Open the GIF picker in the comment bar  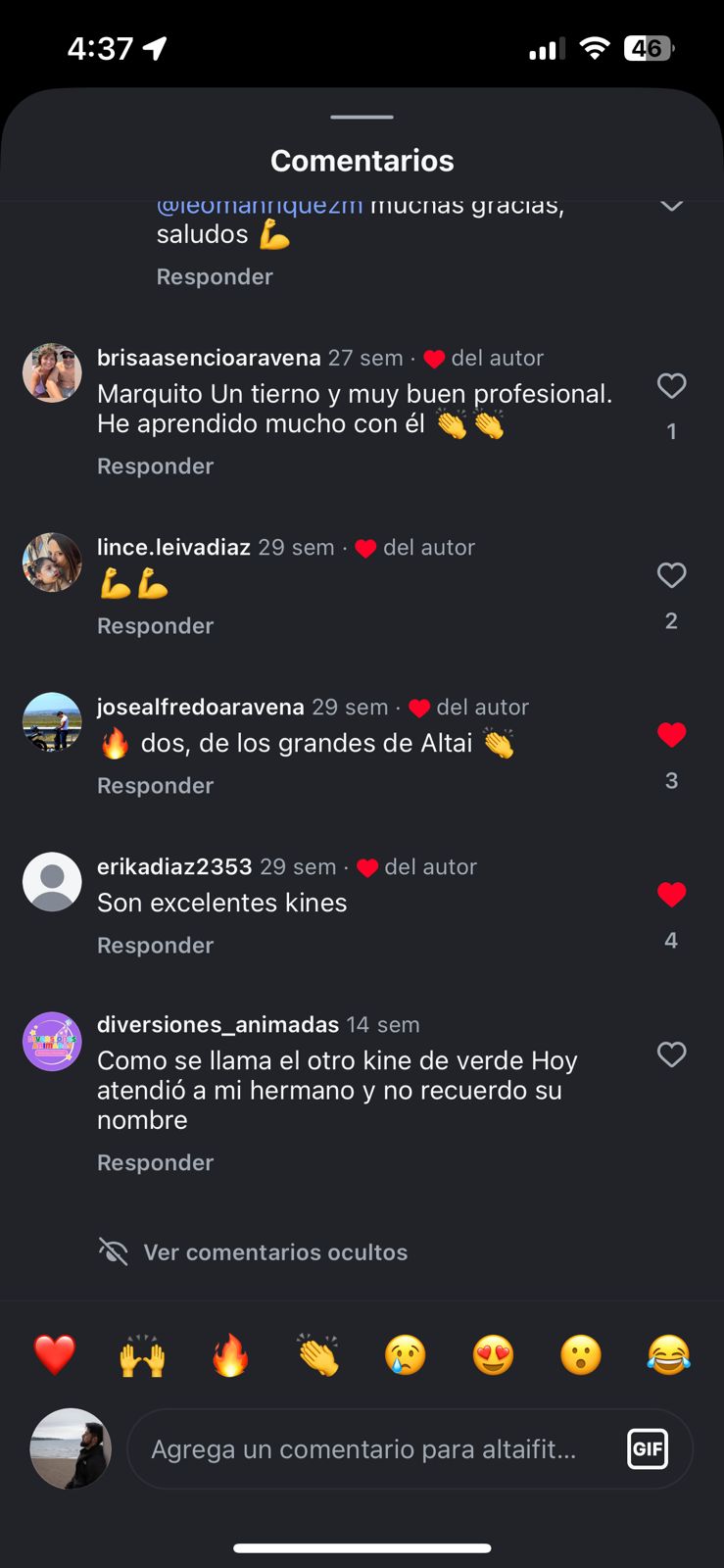coord(647,1448)
